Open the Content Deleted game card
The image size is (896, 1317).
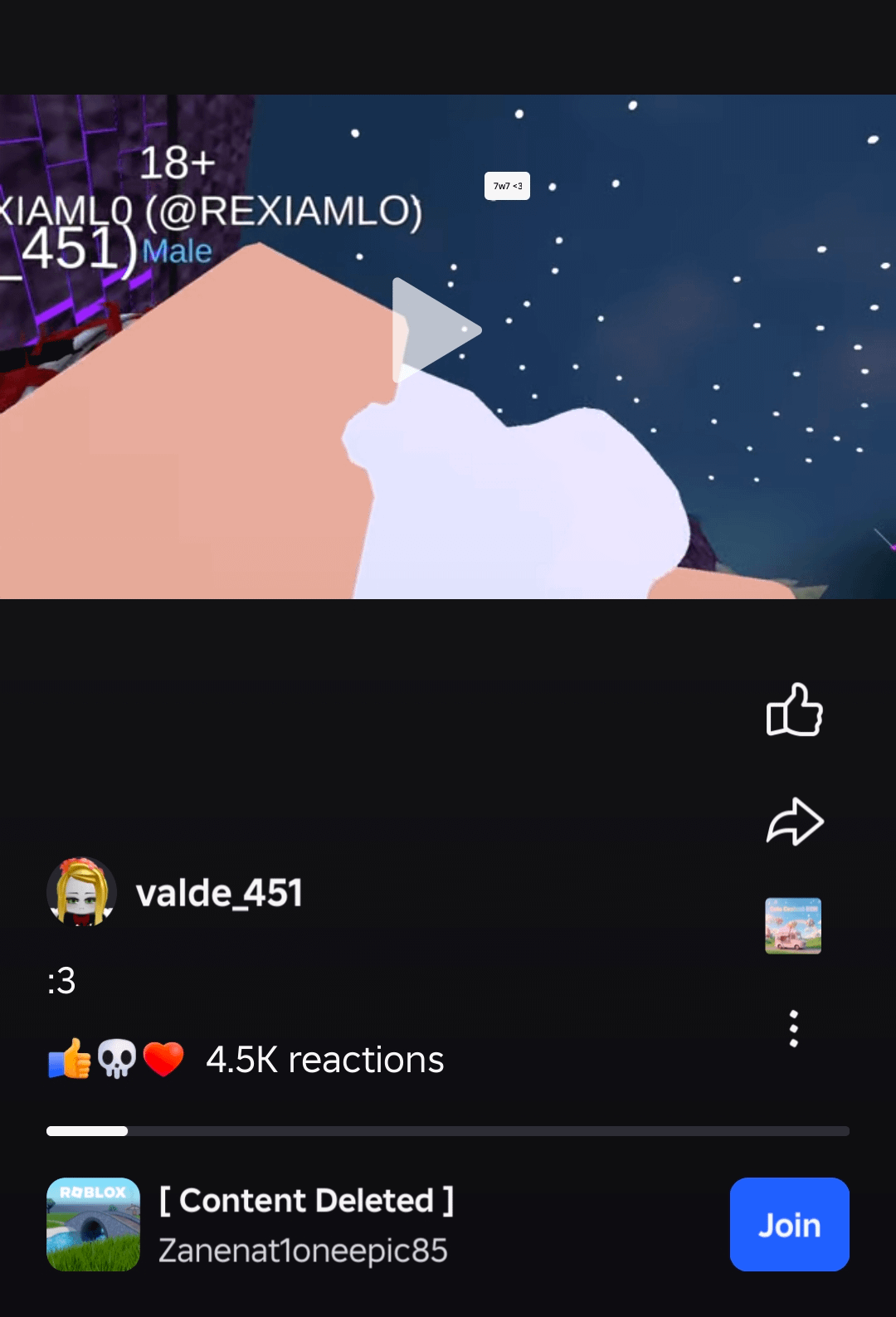pyautogui.click(x=305, y=1225)
